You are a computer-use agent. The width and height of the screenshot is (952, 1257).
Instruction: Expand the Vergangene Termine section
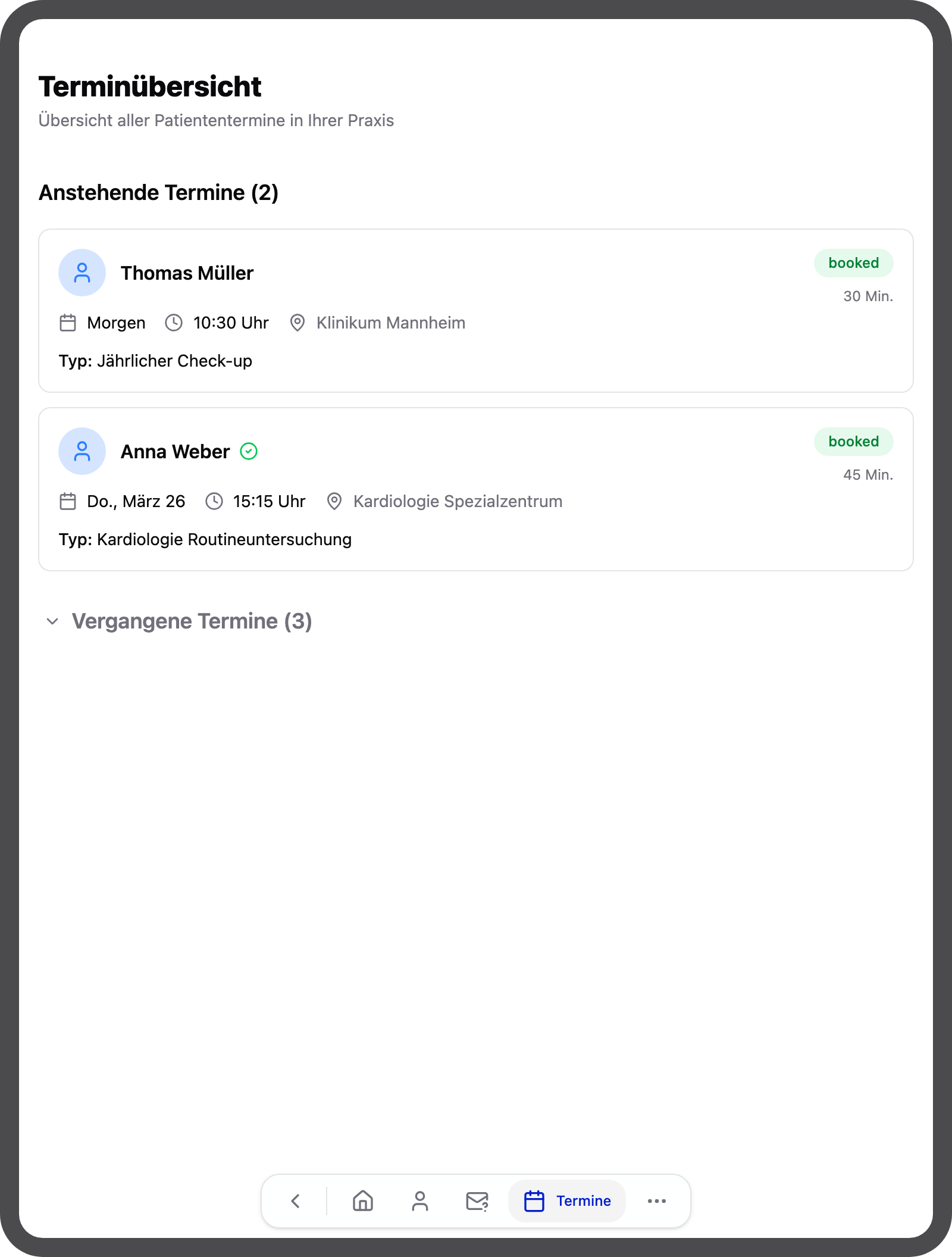click(178, 621)
